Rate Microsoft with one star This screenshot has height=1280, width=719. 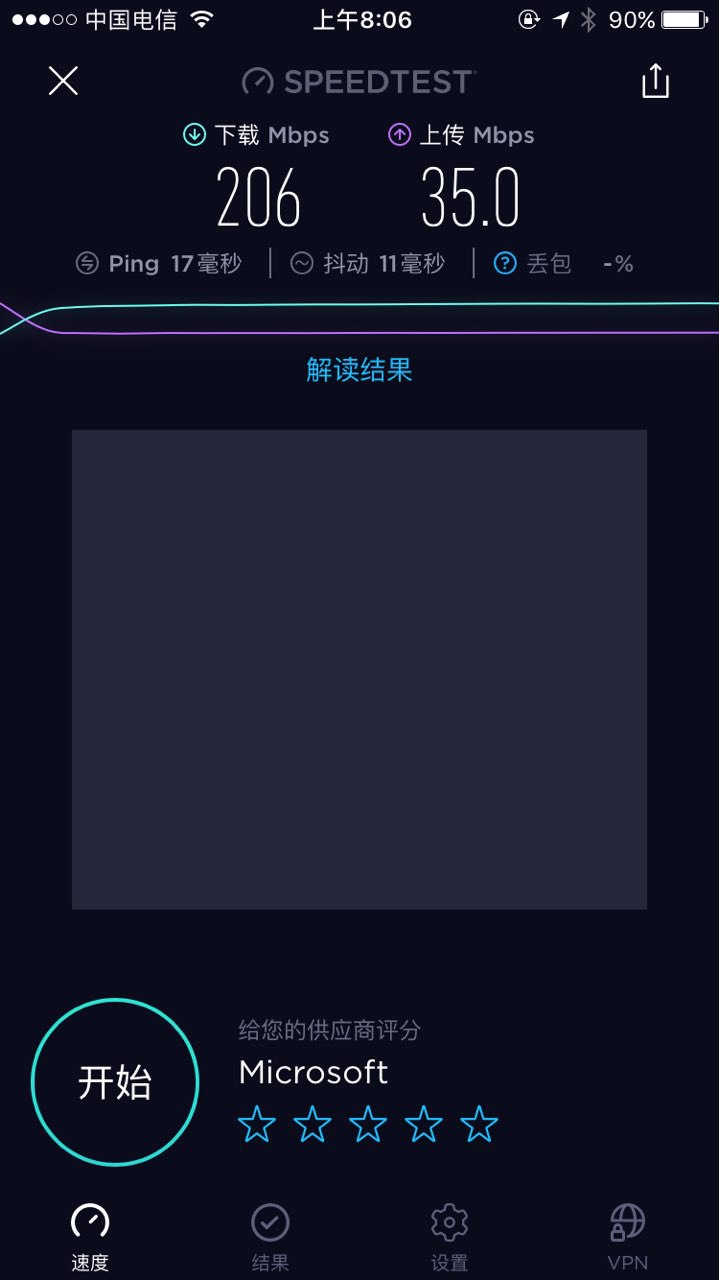coord(257,1125)
